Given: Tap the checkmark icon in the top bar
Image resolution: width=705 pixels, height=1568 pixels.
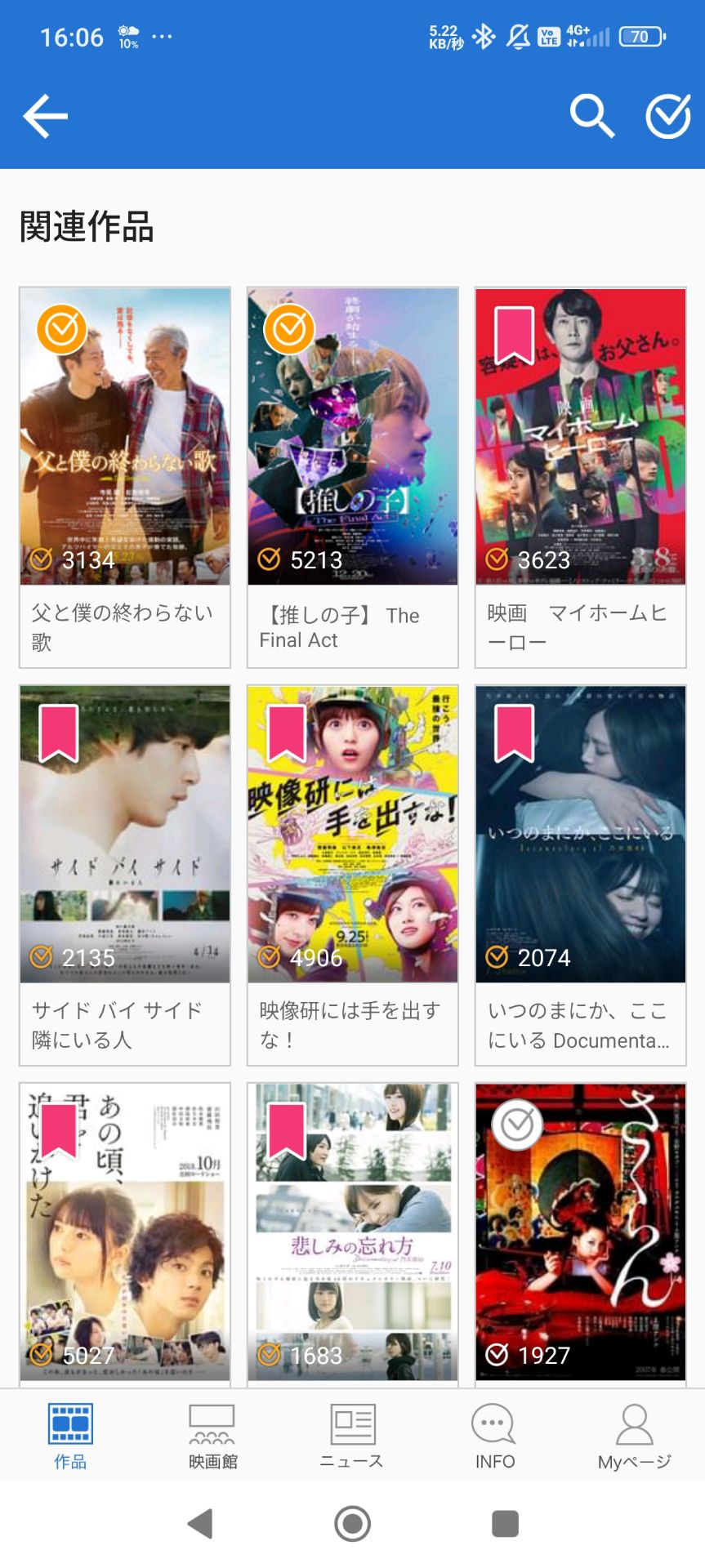Looking at the screenshot, I should point(667,116).
